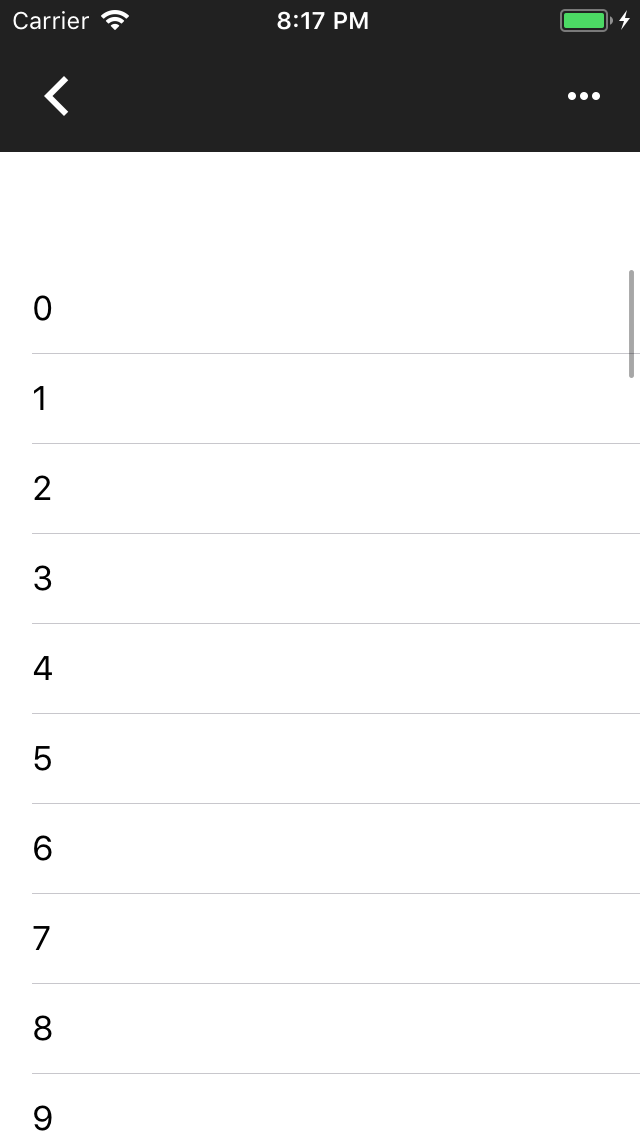Go back using the back arrow
This screenshot has width=640, height=1136.
pos(57,96)
